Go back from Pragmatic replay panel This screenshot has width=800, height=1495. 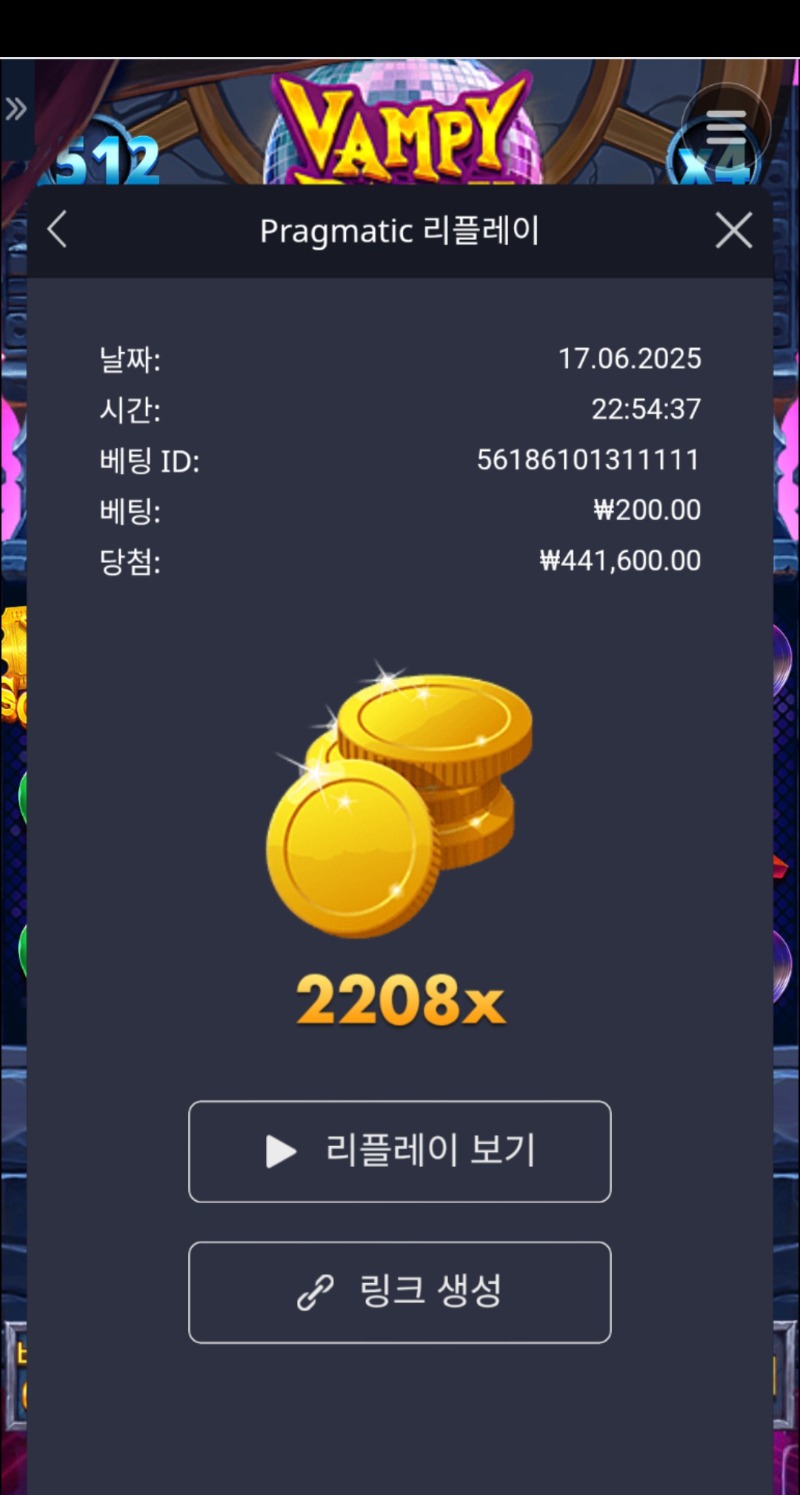[57, 230]
